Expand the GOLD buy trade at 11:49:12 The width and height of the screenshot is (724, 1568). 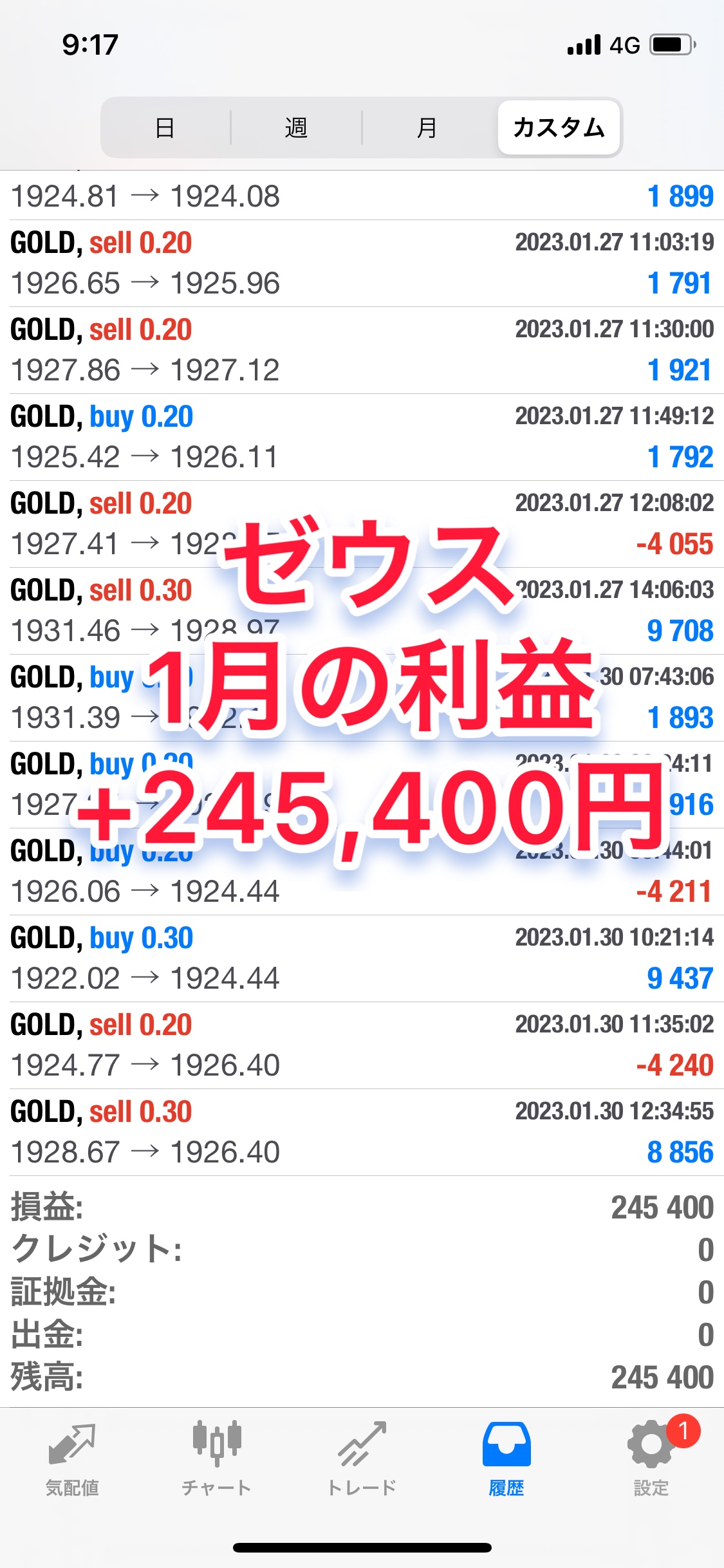tap(362, 437)
